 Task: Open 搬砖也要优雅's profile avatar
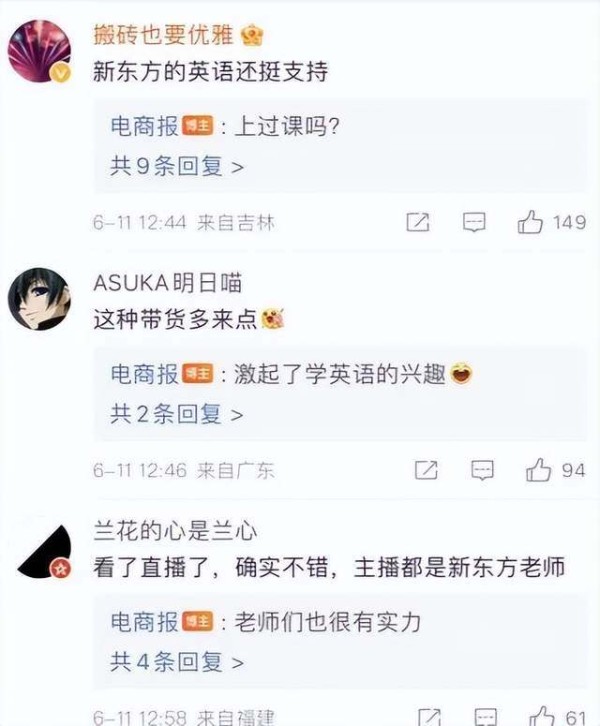(39, 50)
